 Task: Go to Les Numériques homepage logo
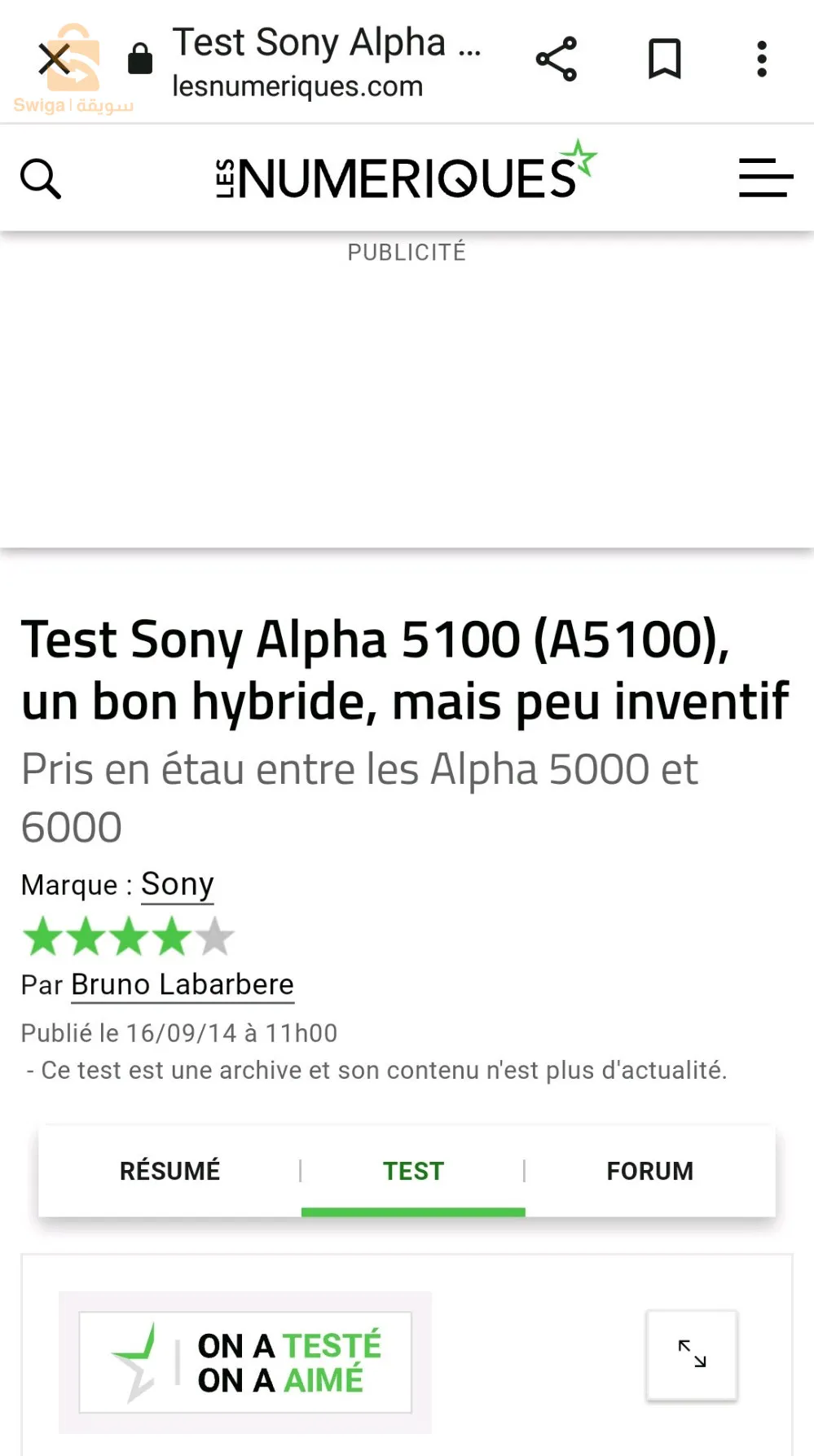coord(406,174)
